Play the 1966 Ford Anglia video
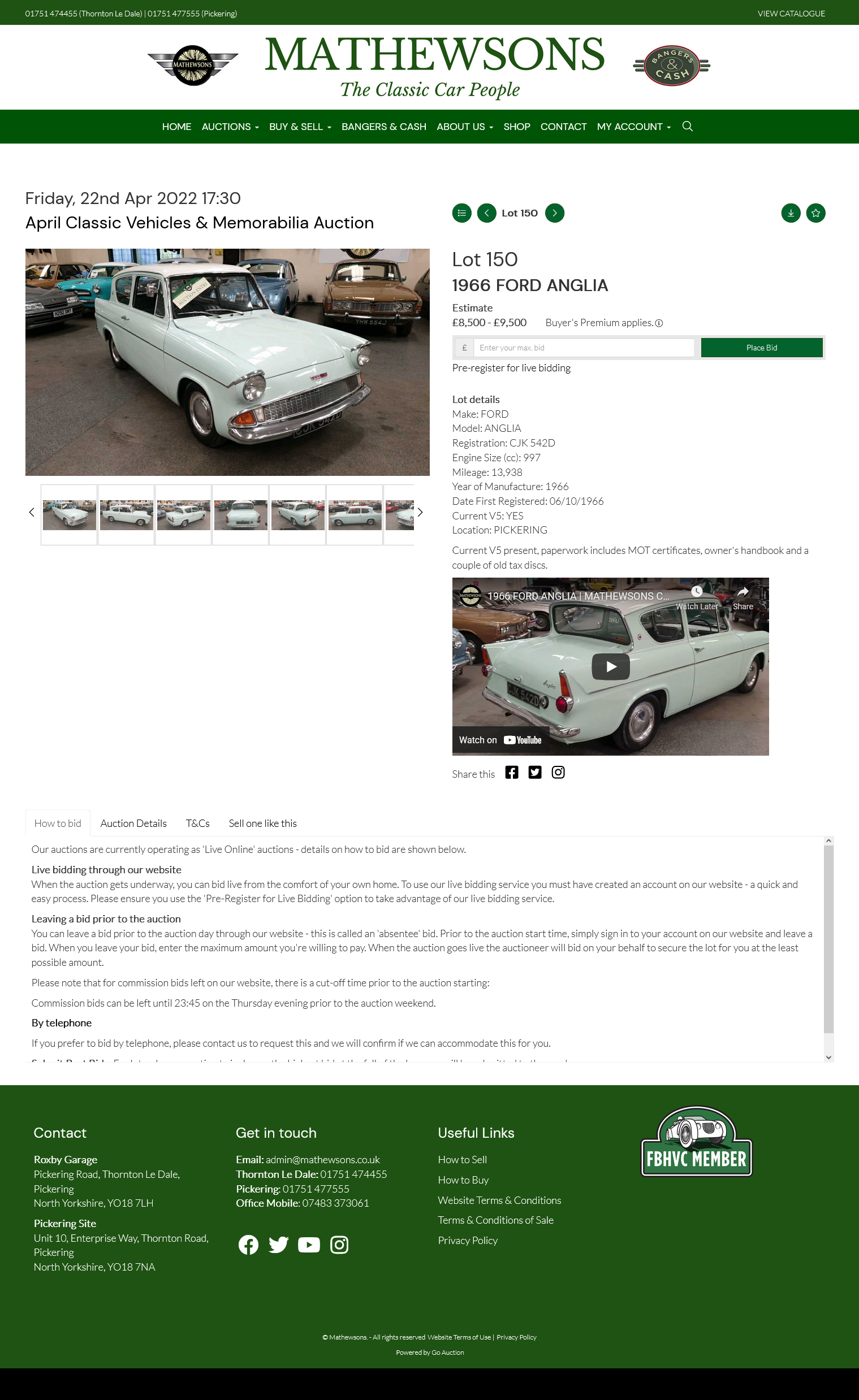Image resolution: width=859 pixels, height=1400 pixels. tap(610, 666)
